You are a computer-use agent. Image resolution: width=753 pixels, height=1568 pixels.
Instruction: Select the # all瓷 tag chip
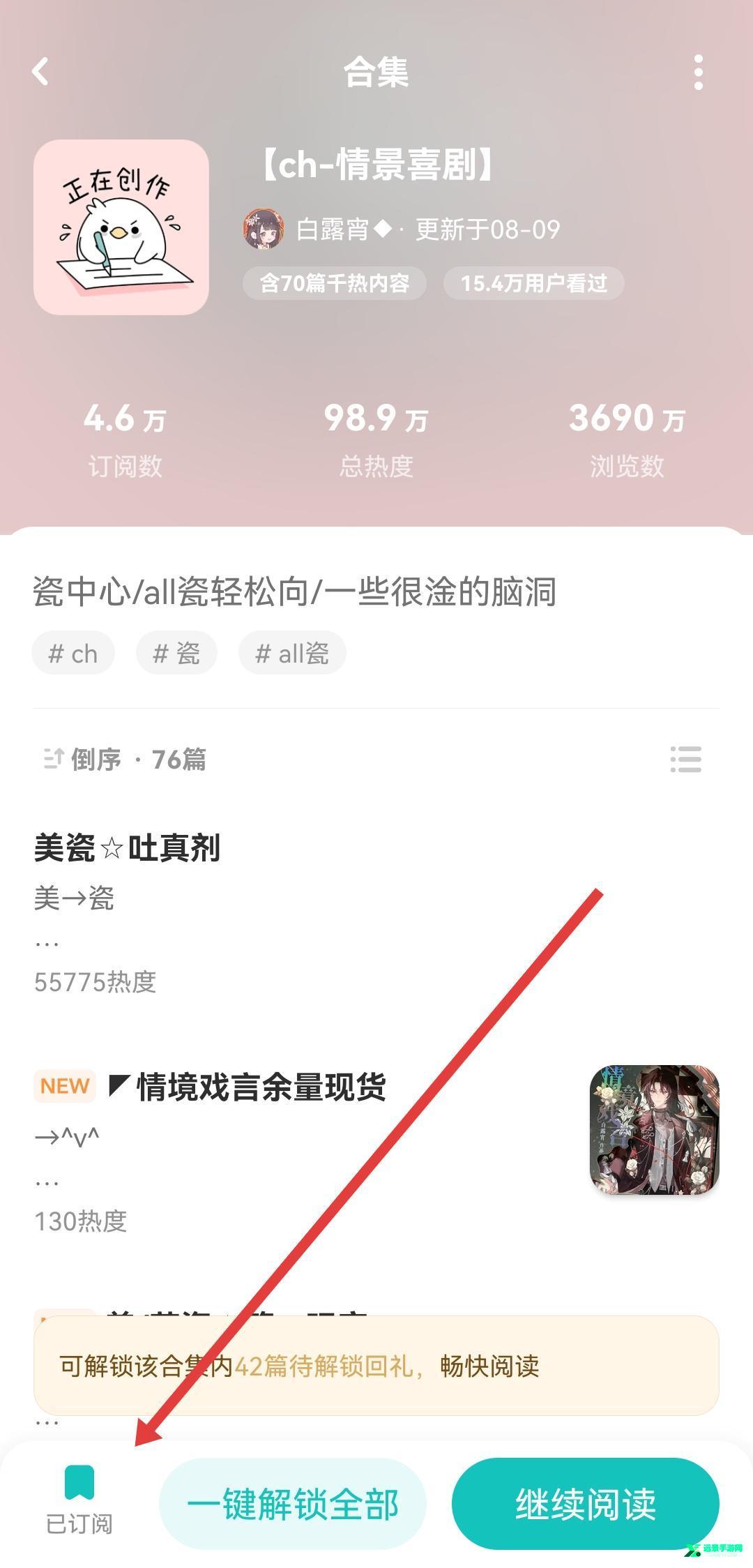[292, 654]
